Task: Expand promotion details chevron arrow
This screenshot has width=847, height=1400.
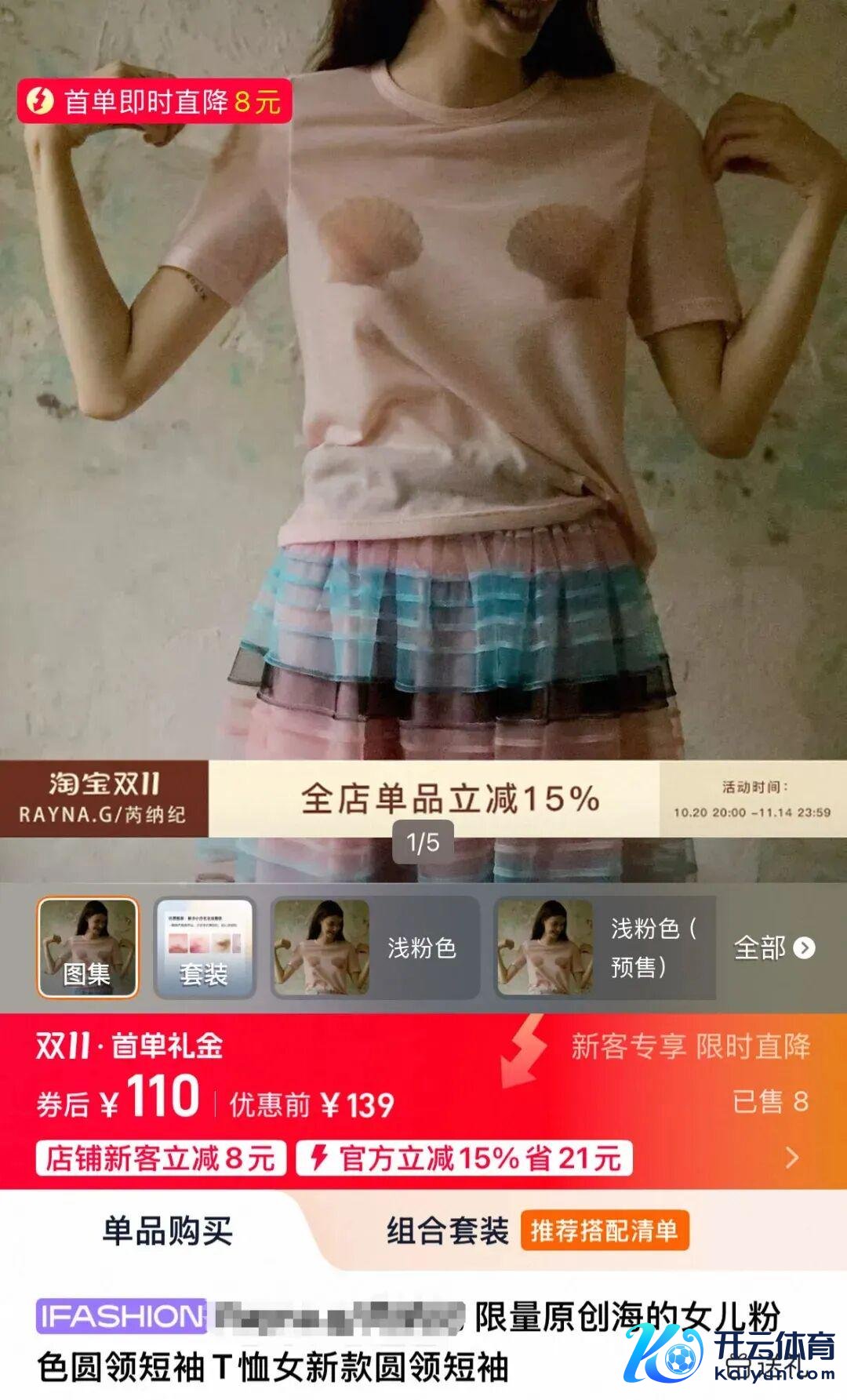Action: tap(792, 1158)
